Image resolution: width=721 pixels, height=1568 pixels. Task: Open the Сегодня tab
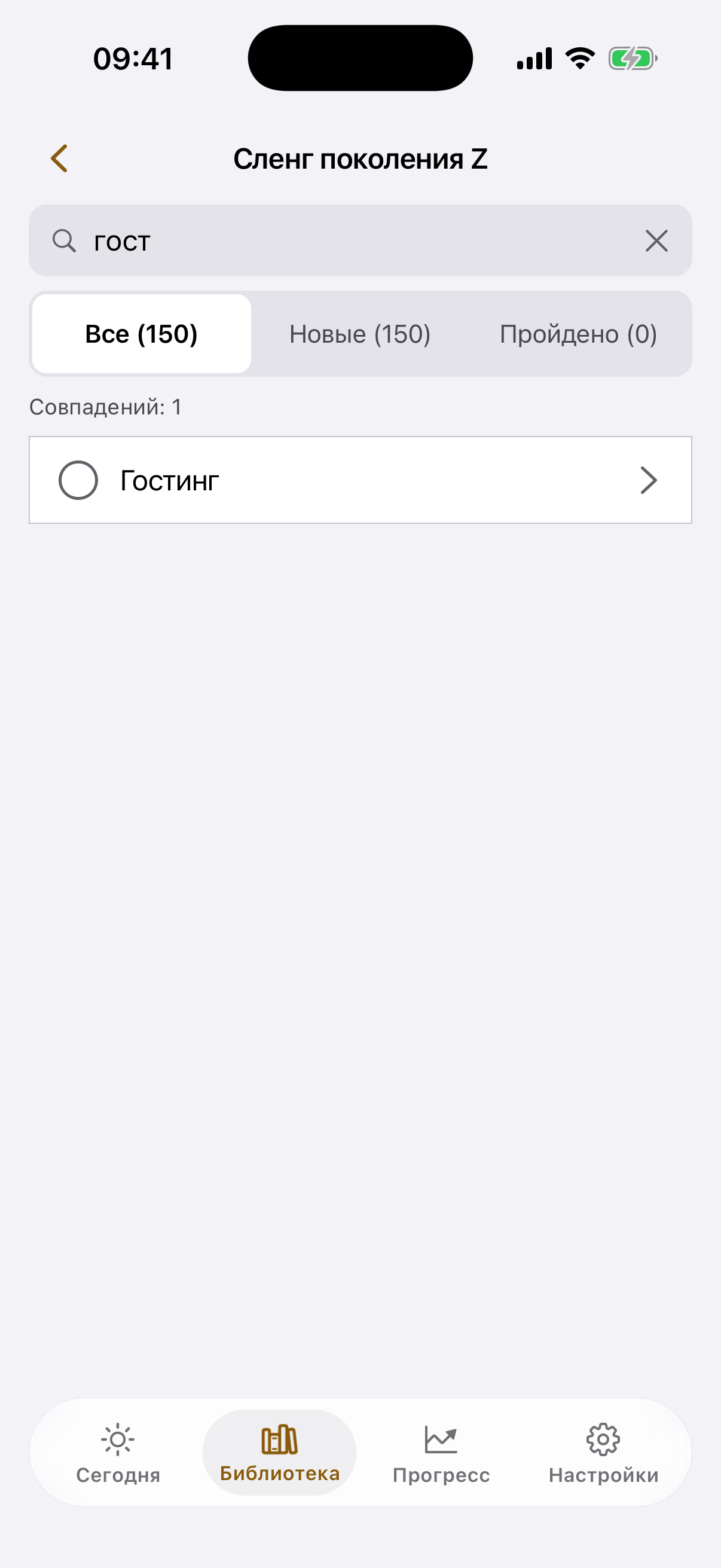[118, 1453]
